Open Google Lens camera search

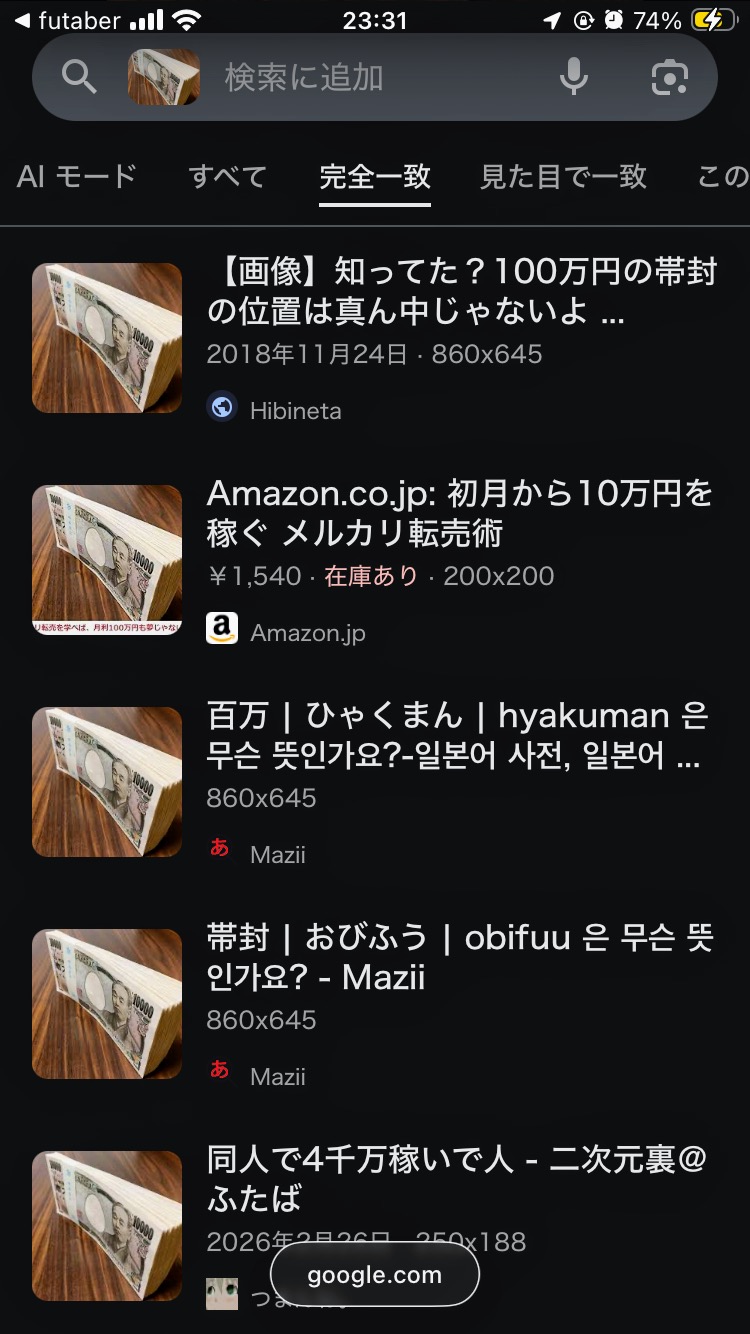[x=670, y=77]
